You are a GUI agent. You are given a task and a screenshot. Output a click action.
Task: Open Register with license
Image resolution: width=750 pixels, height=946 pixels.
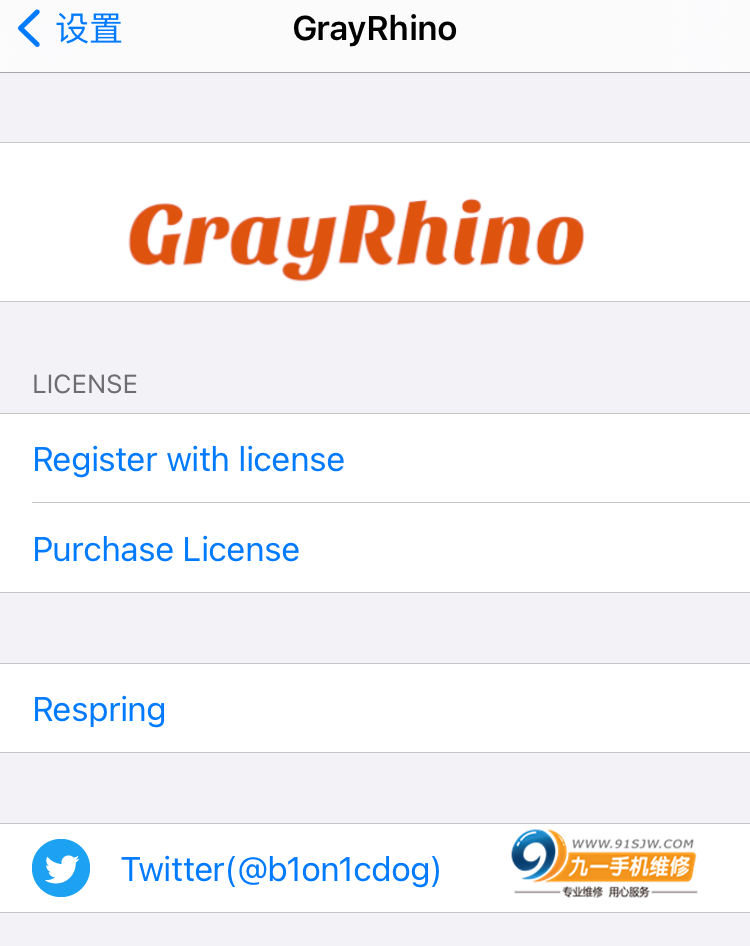pyautogui.click(x=189, y=459)
